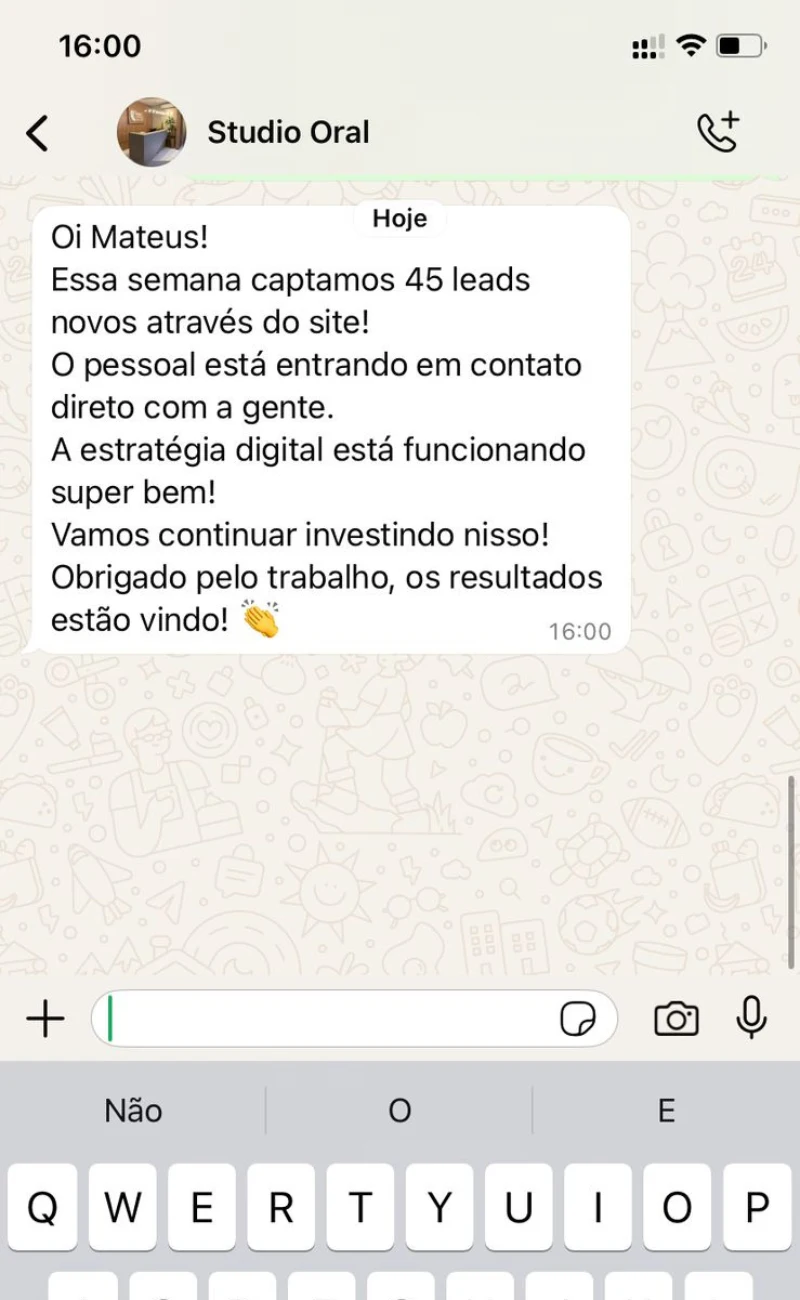Image resolution: width=800 pixels, height=1300 pixels.
Task: Tap the clapping hands emoji in the message
Action: (x=258, y=618)
